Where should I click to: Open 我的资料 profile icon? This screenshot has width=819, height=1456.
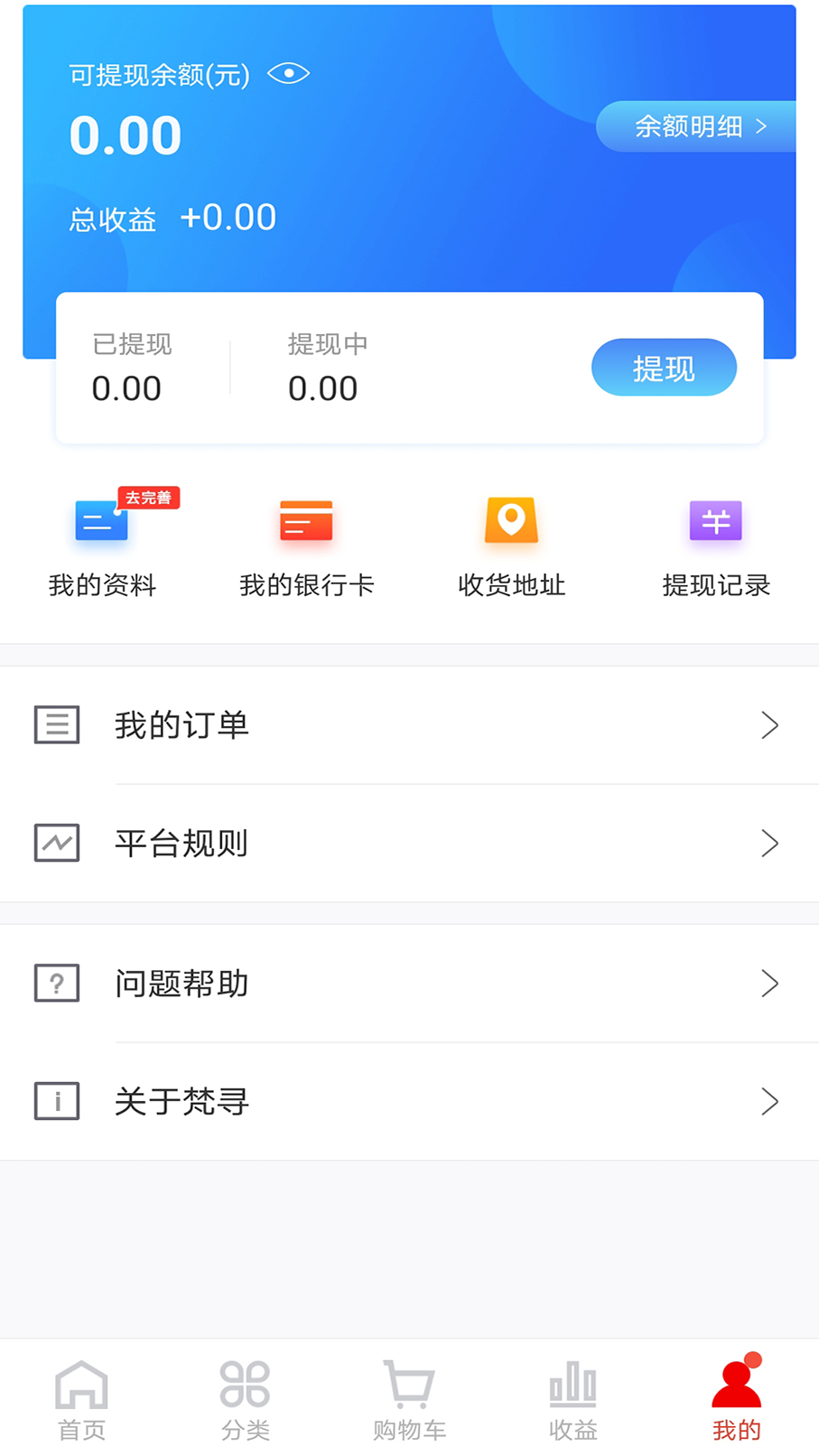pyautogui.click(x=100, y=520)
